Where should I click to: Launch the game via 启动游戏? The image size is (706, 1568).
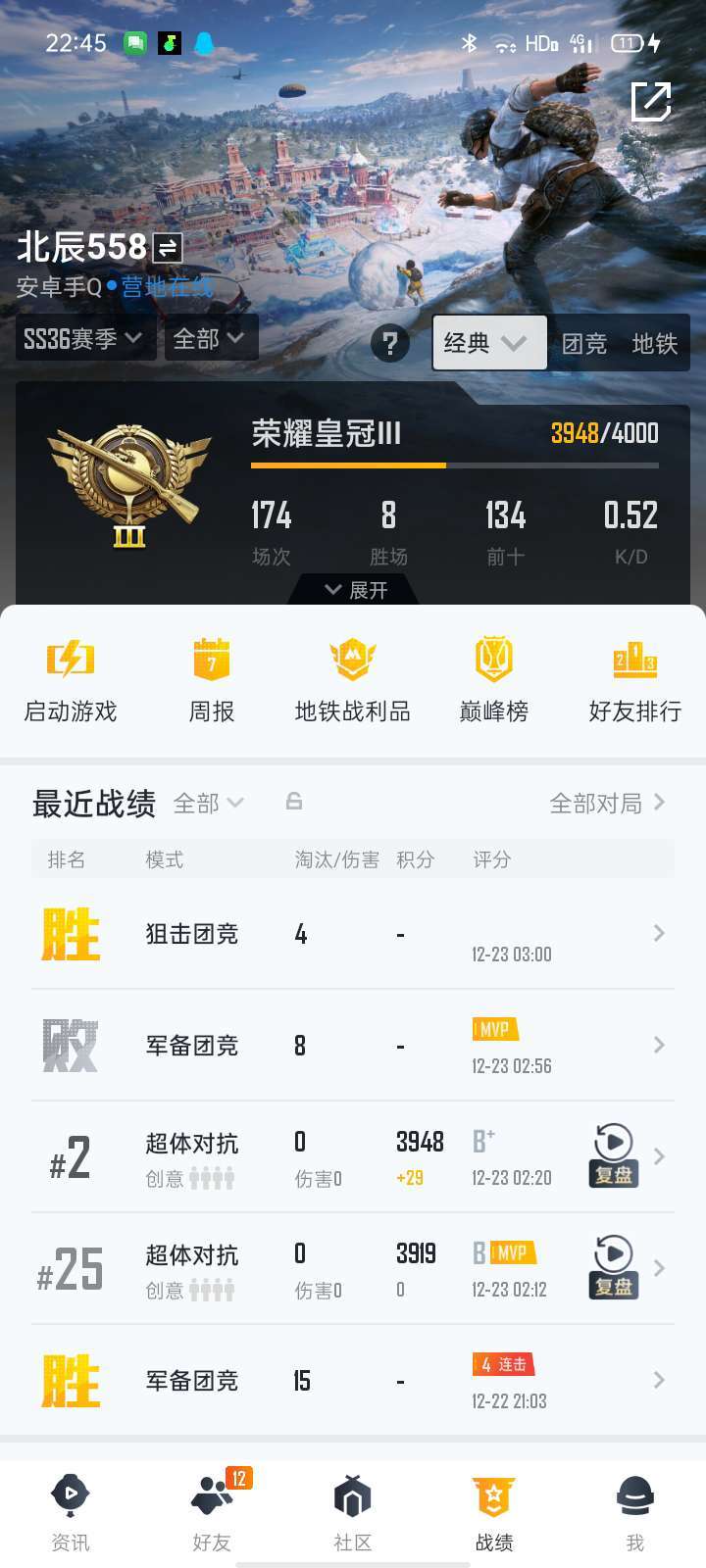click(71, 680)
